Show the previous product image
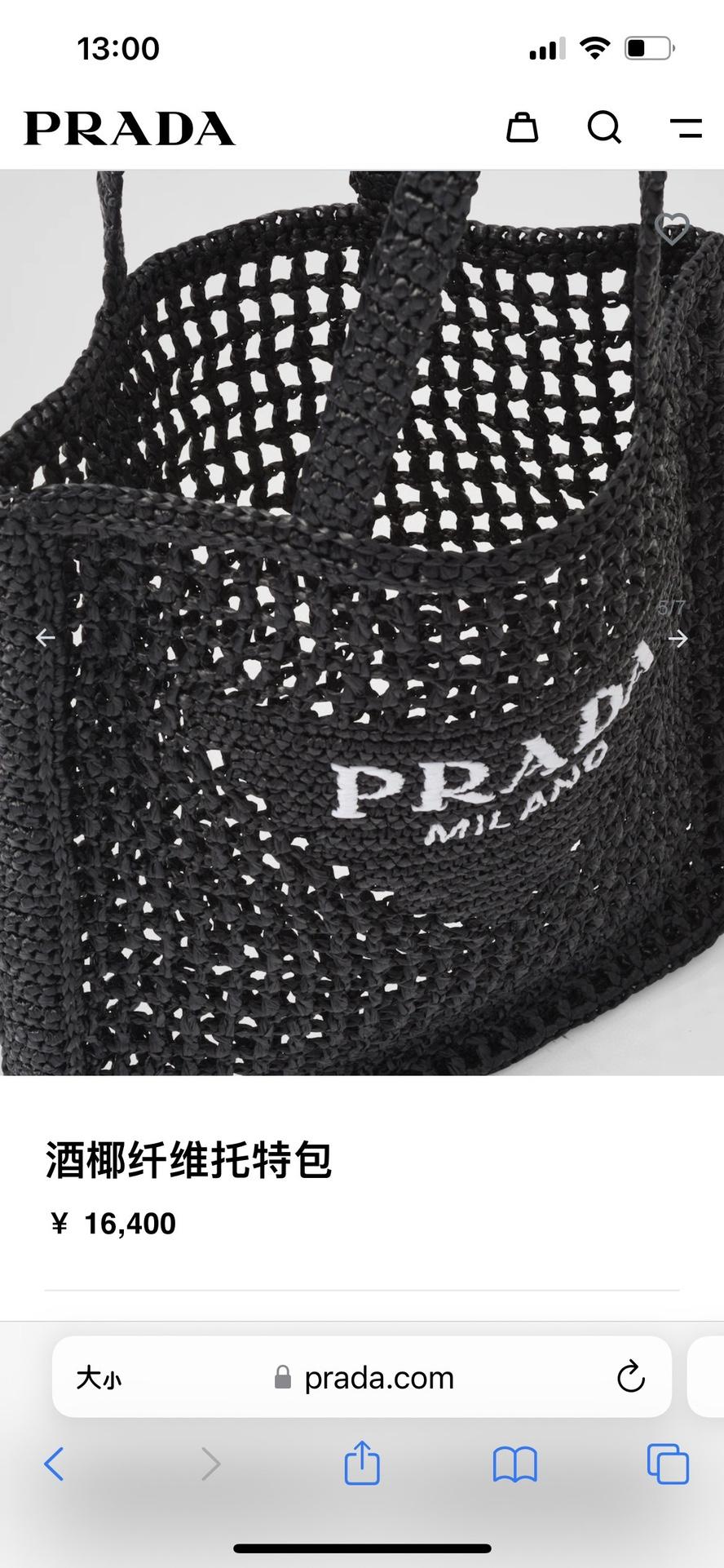The height and width of the screenshot is (1568, 724). (46, 637)
